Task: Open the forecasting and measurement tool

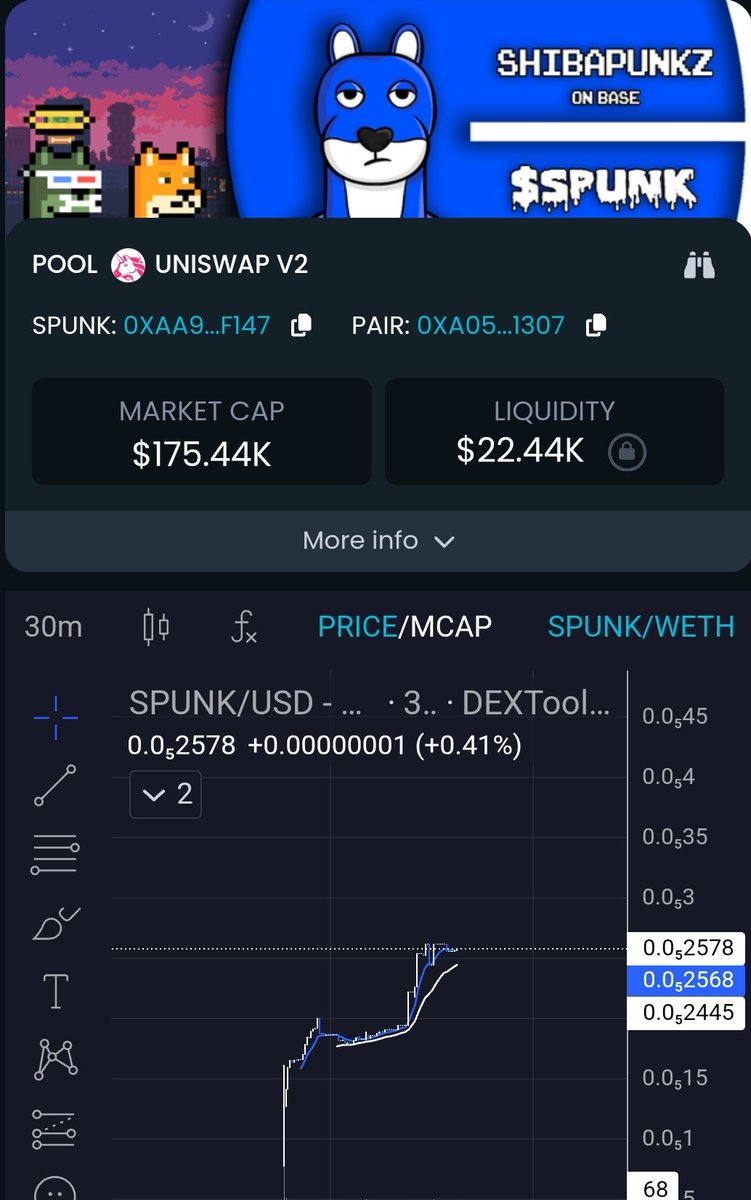Action: click(x=55, y=1127)
